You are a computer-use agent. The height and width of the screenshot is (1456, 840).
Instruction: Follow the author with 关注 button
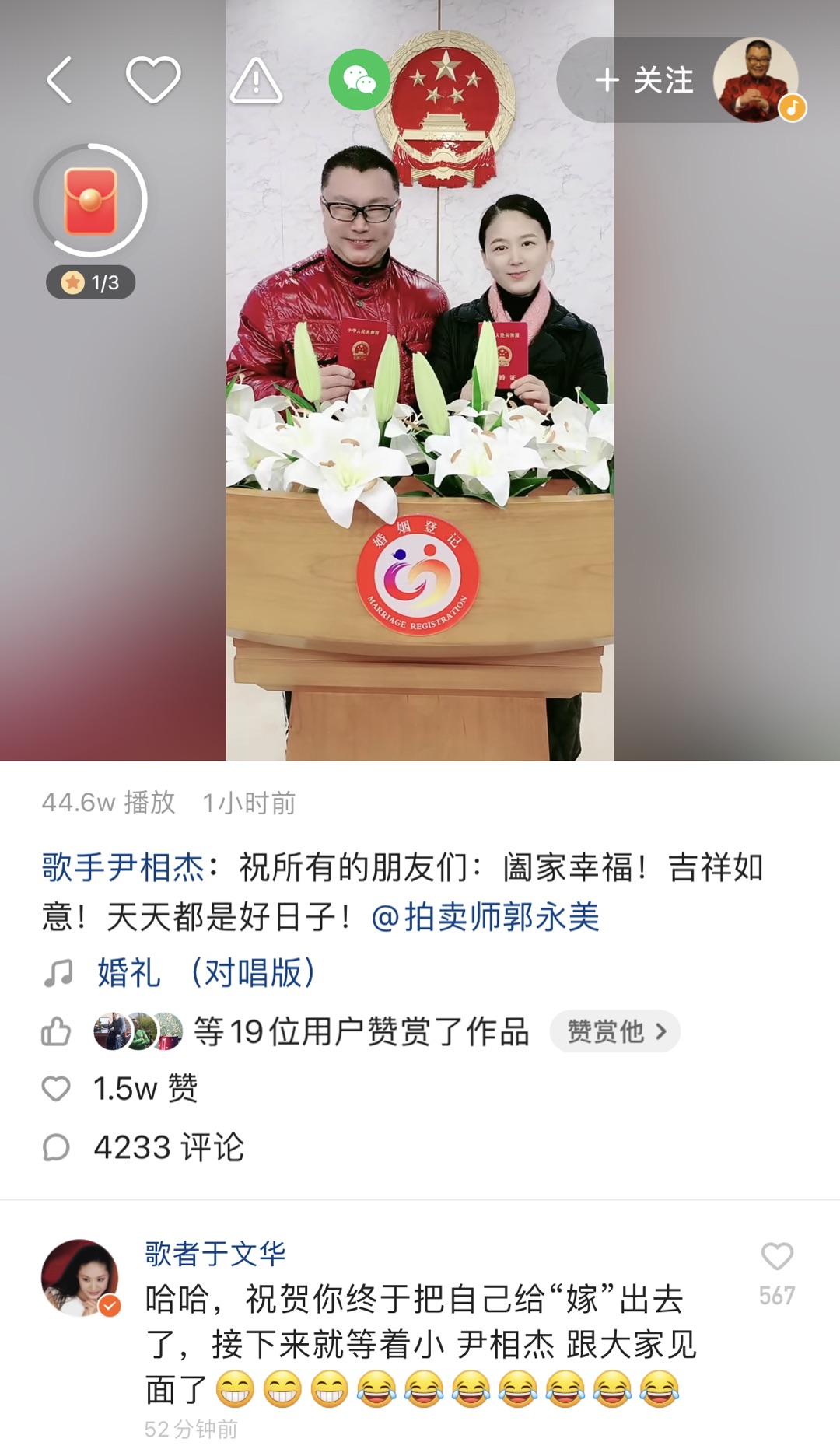coord(644,80)
